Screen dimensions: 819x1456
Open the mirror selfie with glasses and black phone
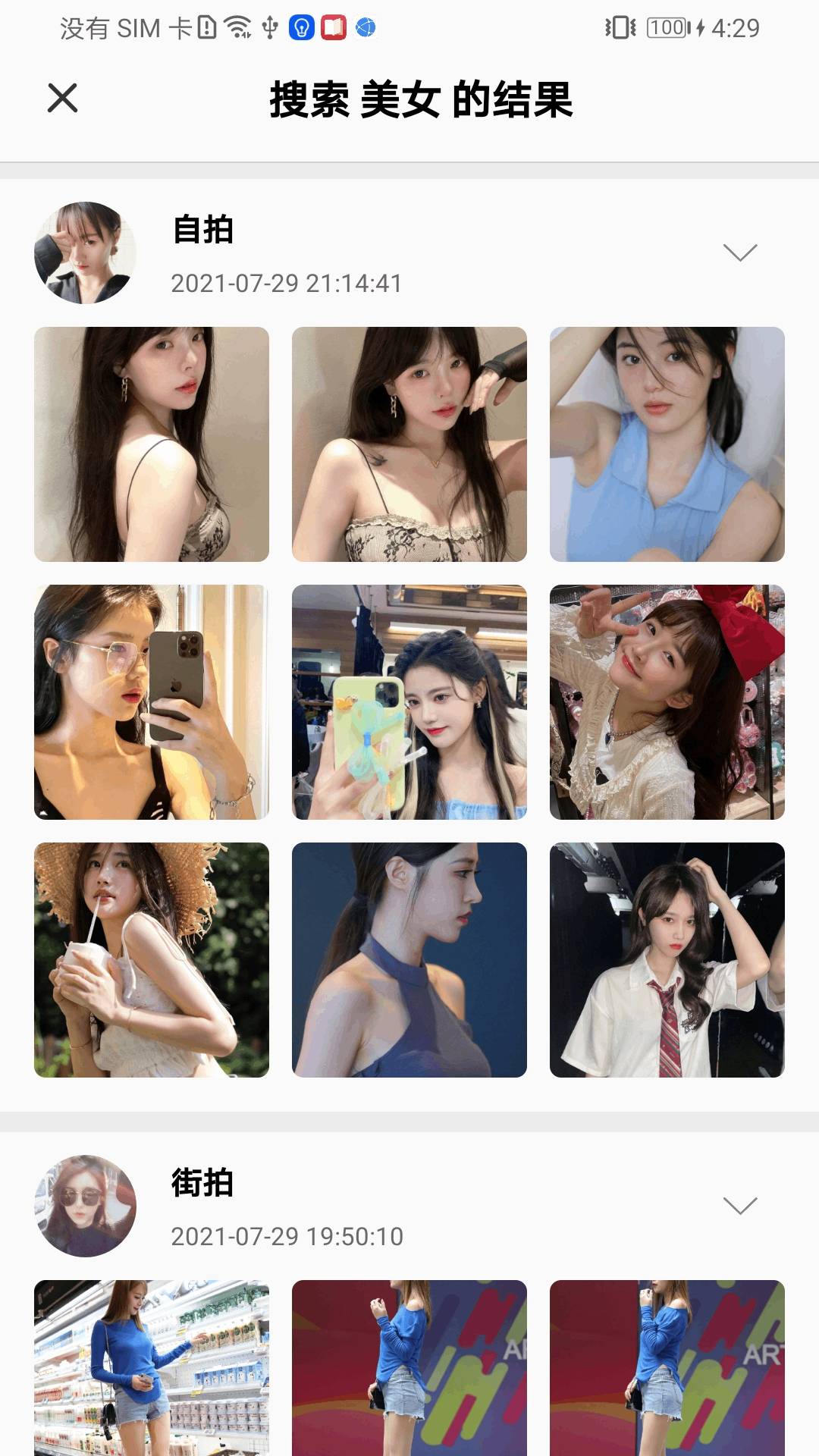[152, 702]
